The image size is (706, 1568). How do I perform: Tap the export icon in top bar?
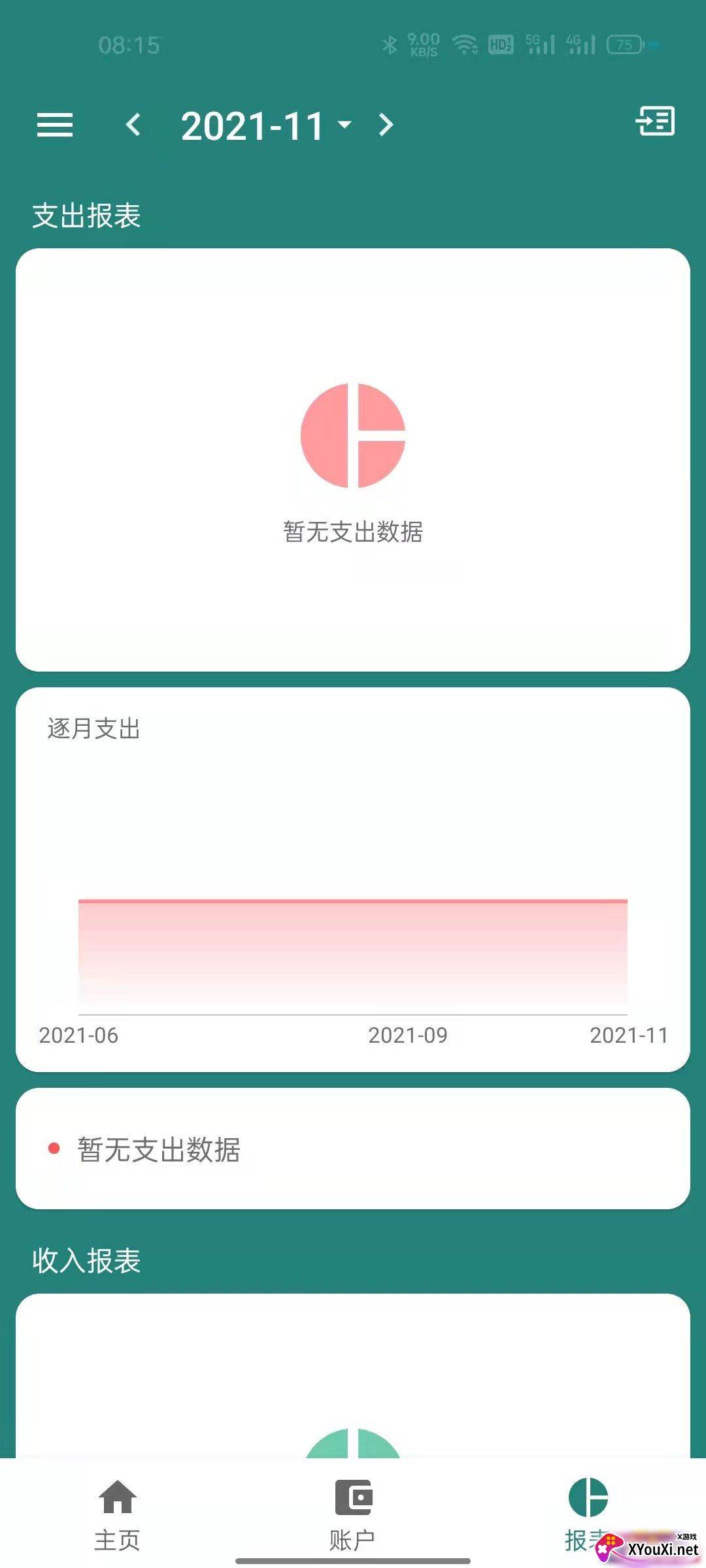pos(655,122)
